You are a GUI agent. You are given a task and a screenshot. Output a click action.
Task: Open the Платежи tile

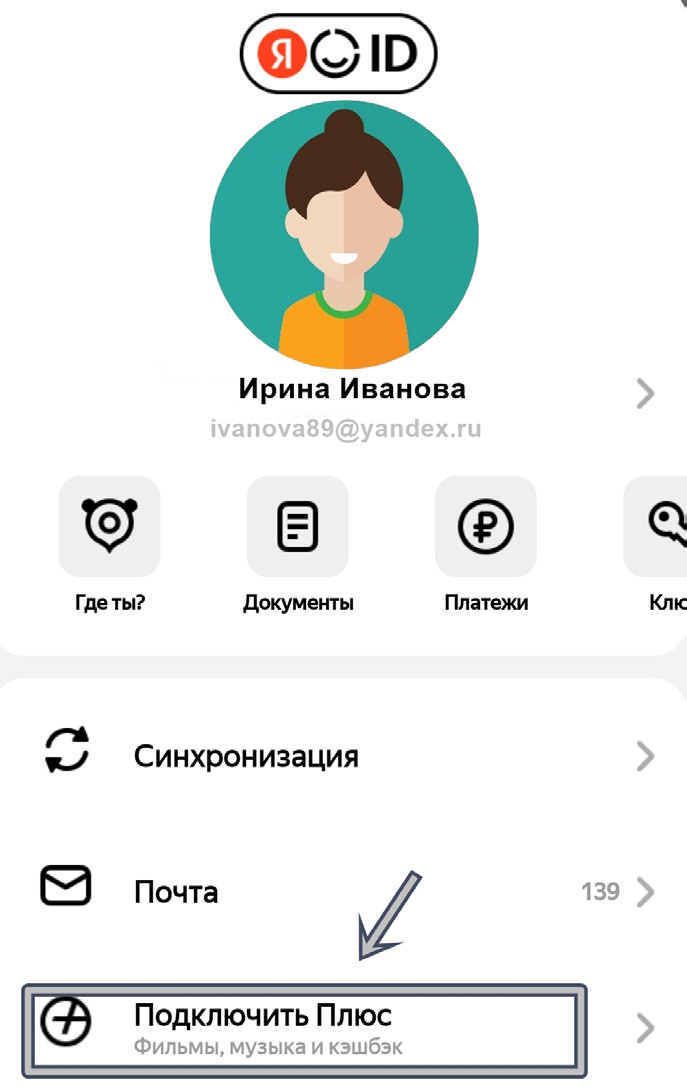(485, 527)
